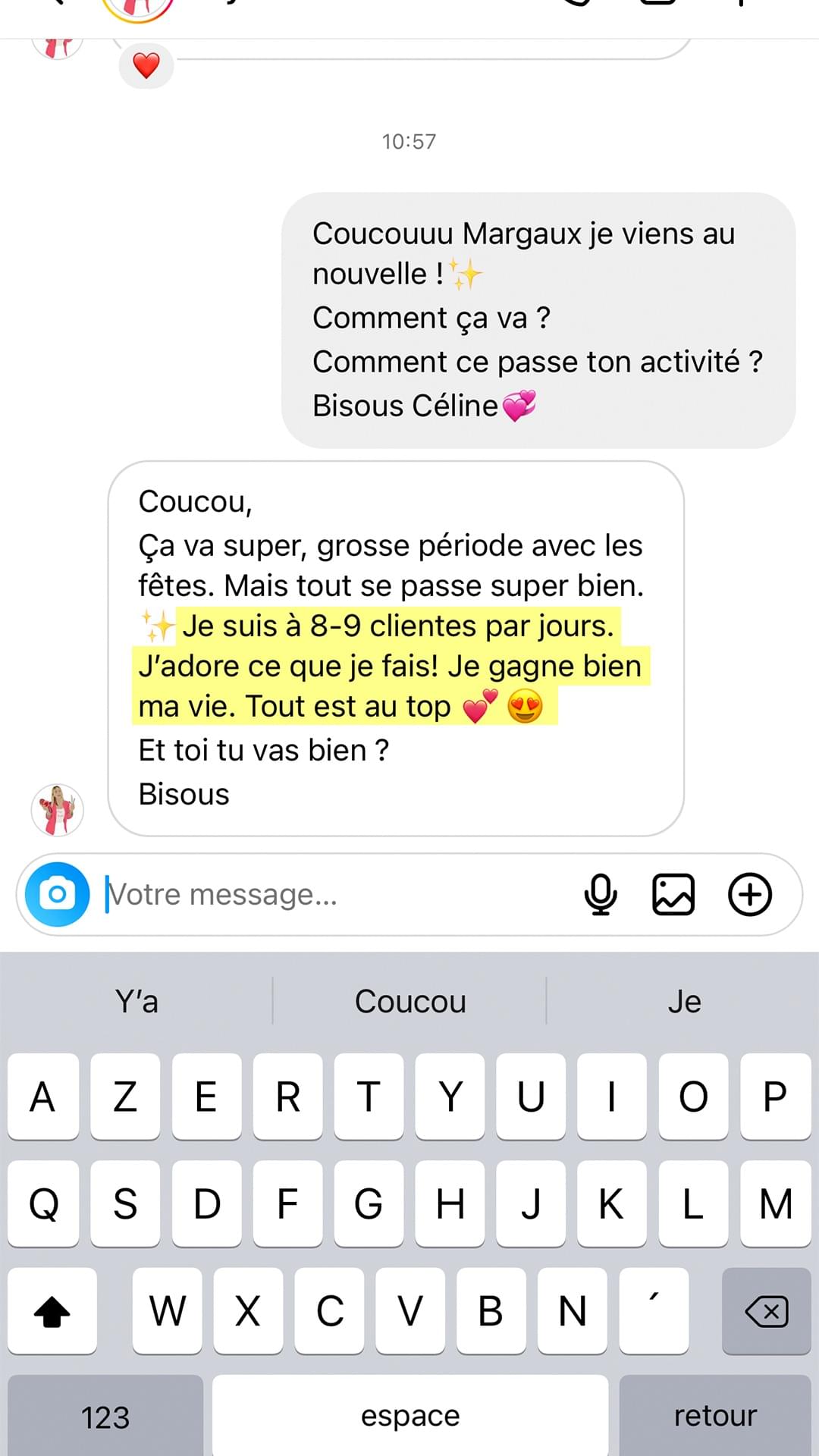
Task: Tap the backspace key
Action: click(x=767, y=1310)
